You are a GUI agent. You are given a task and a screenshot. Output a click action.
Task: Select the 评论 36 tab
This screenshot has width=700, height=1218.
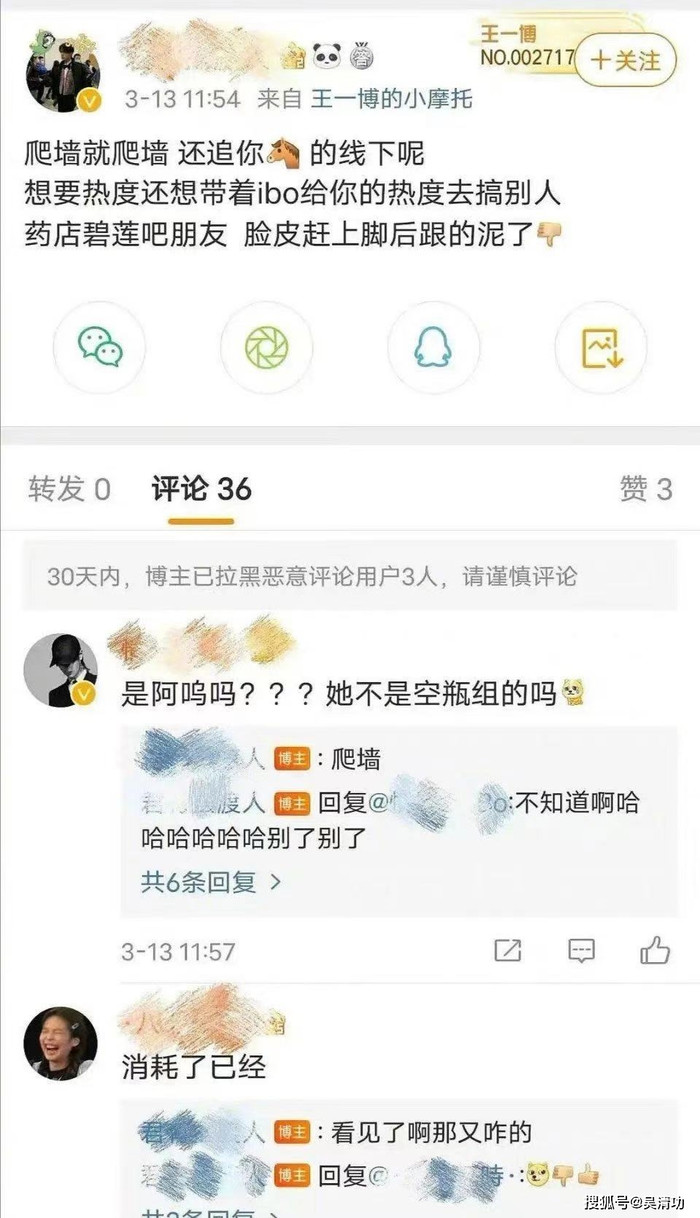click(x=201, y=489)
